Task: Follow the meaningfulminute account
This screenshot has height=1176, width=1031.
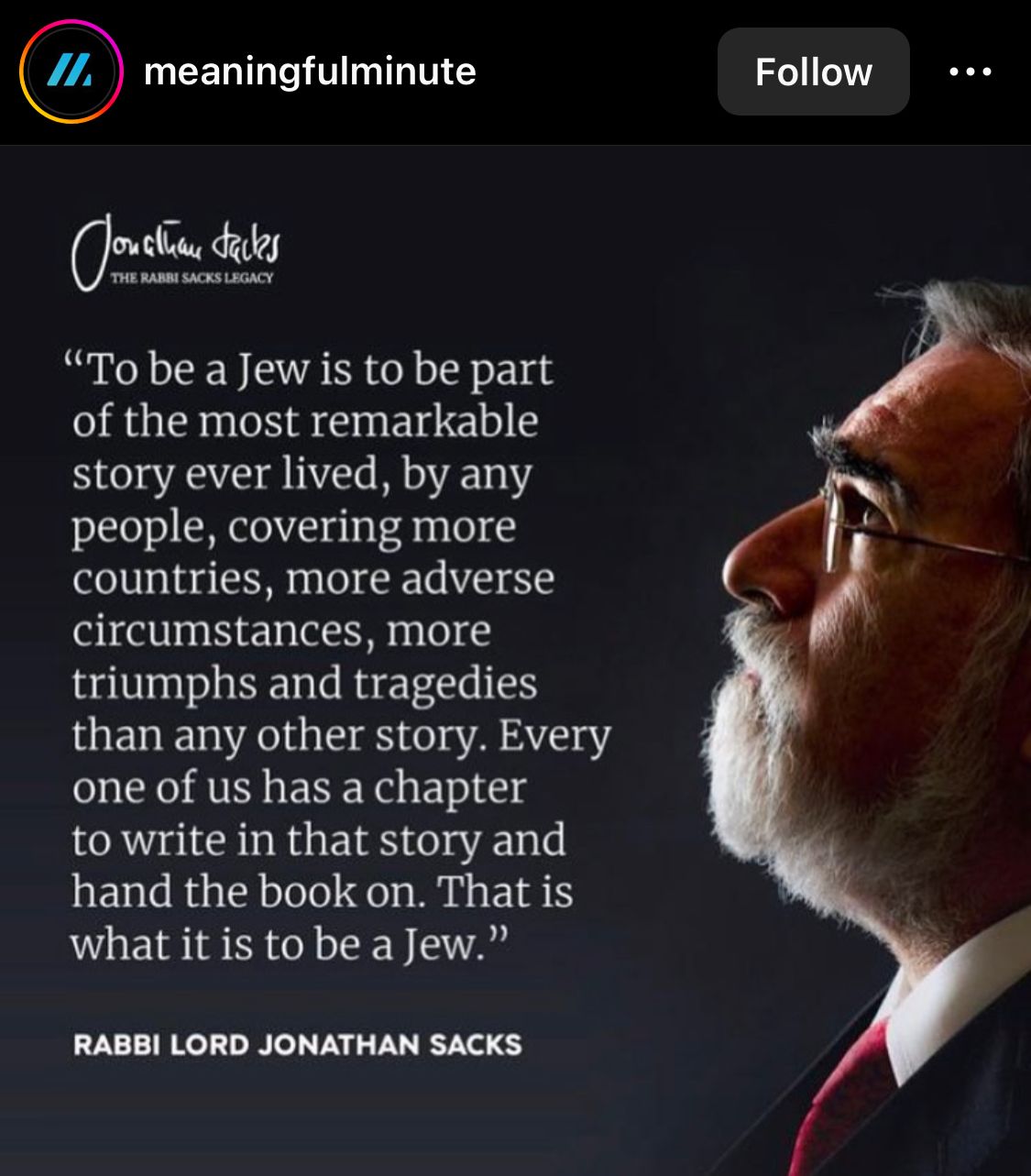Action: click(813, 71)
